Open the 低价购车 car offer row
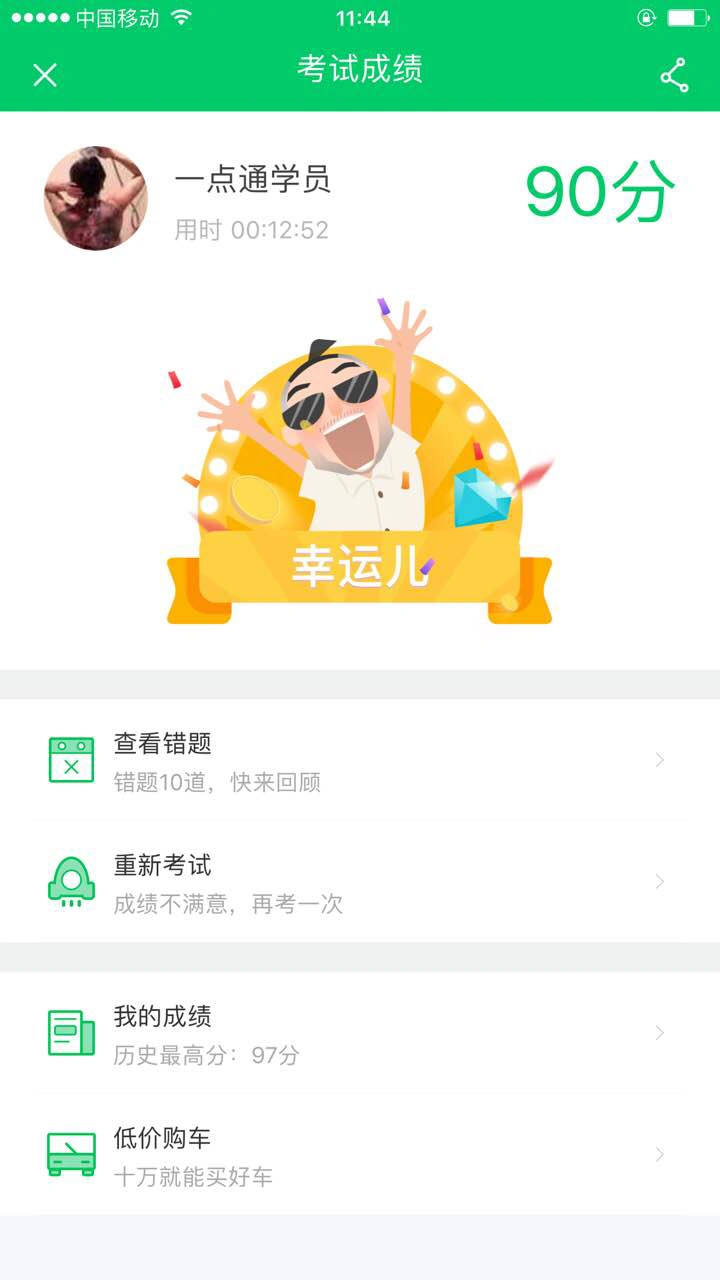 point(360,1154)
